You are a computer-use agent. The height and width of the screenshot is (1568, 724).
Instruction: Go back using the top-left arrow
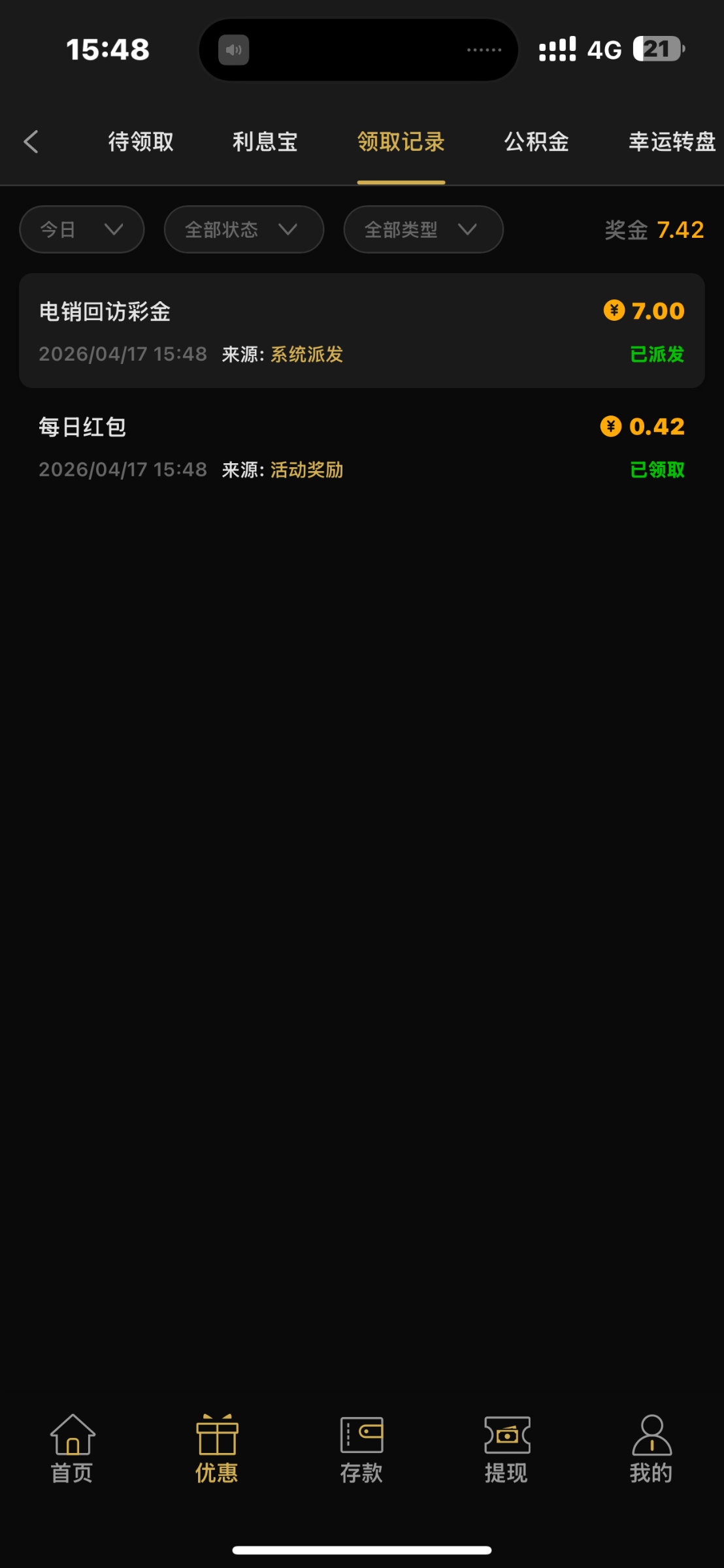tap(31, 142)
